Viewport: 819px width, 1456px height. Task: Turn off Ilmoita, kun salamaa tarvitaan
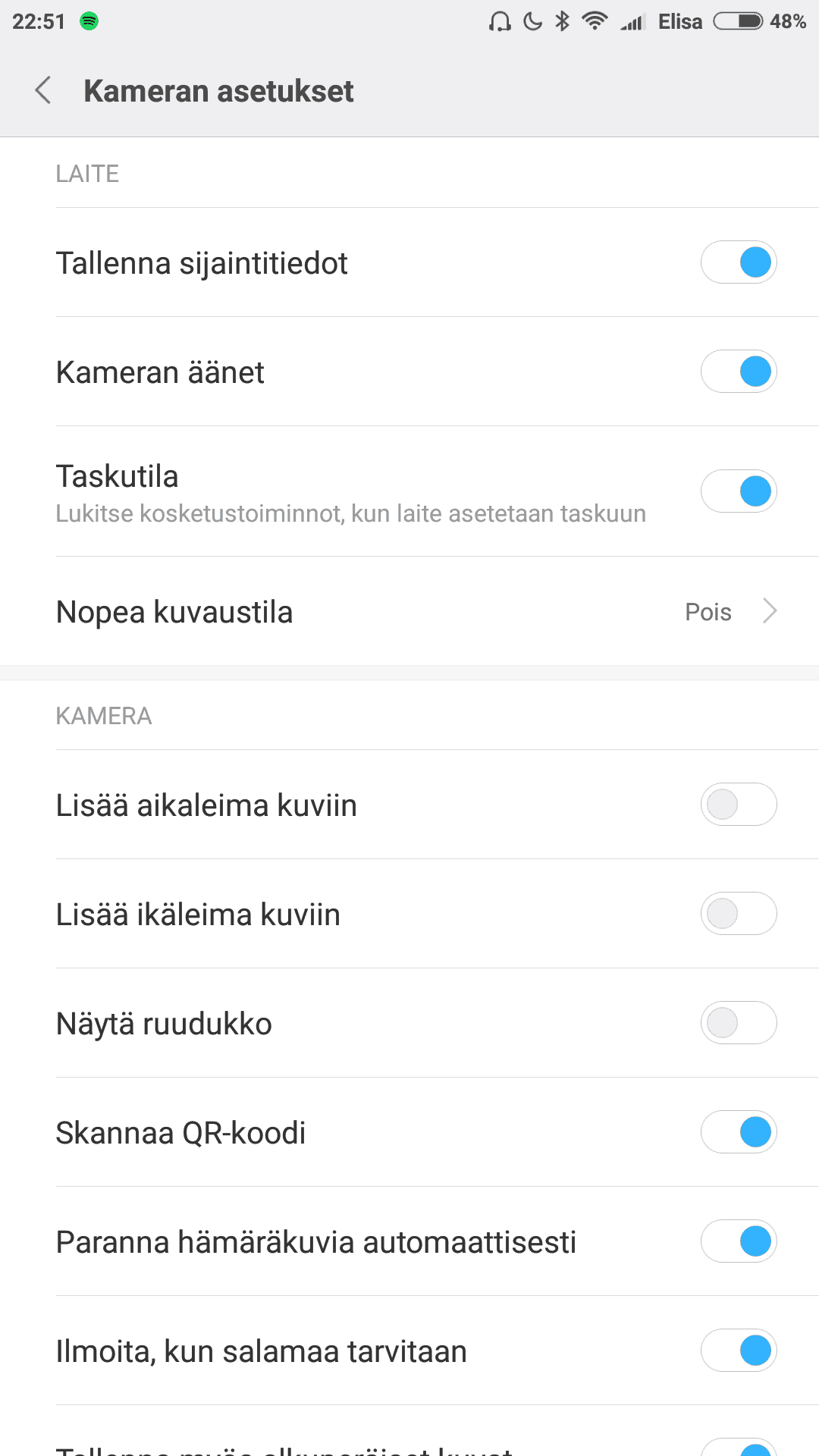tap(738, 1351)
